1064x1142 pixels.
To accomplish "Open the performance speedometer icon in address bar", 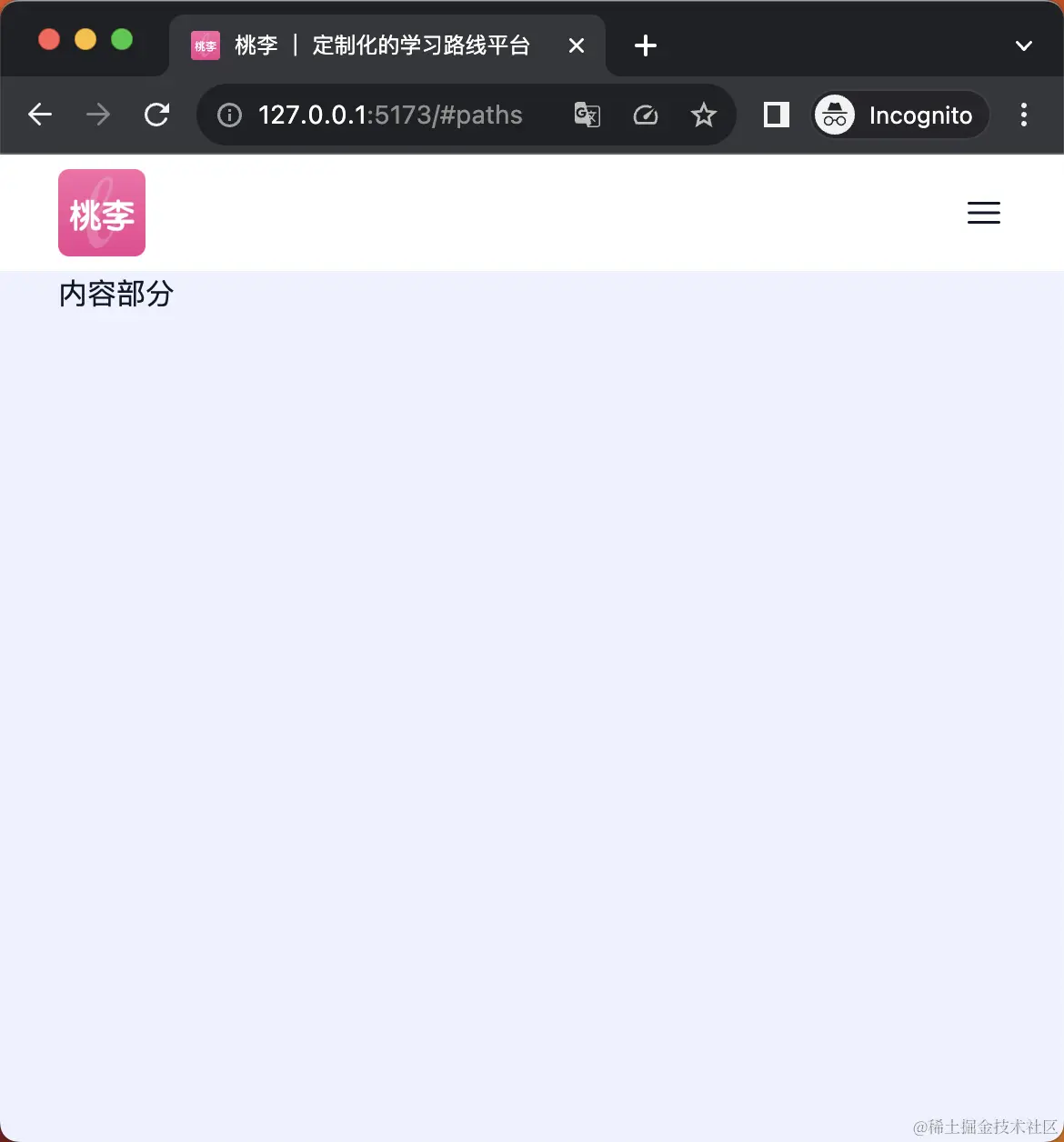I will [x=646, y=115].
